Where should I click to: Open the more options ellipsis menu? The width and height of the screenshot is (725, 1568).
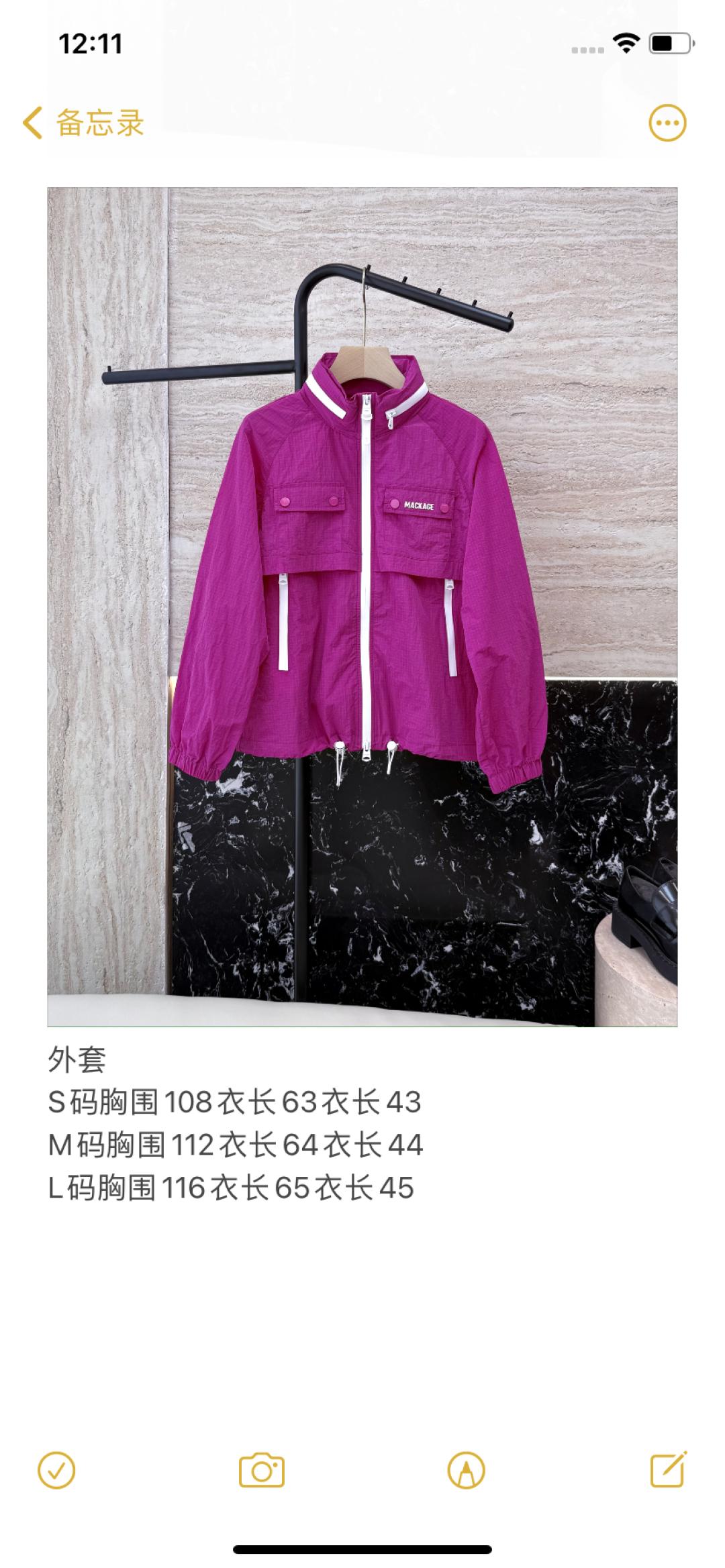pos(667,123)
